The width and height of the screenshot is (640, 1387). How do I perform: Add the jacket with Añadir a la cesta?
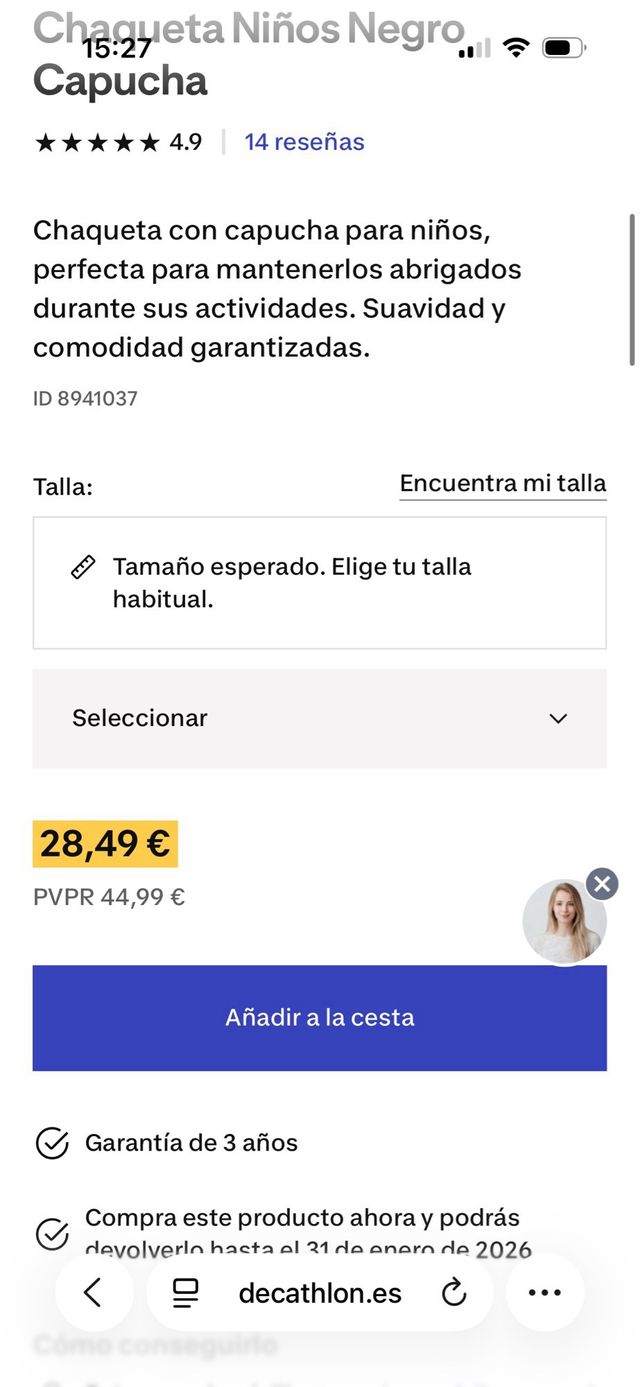pyautogui.click(x=319, y=1017)
